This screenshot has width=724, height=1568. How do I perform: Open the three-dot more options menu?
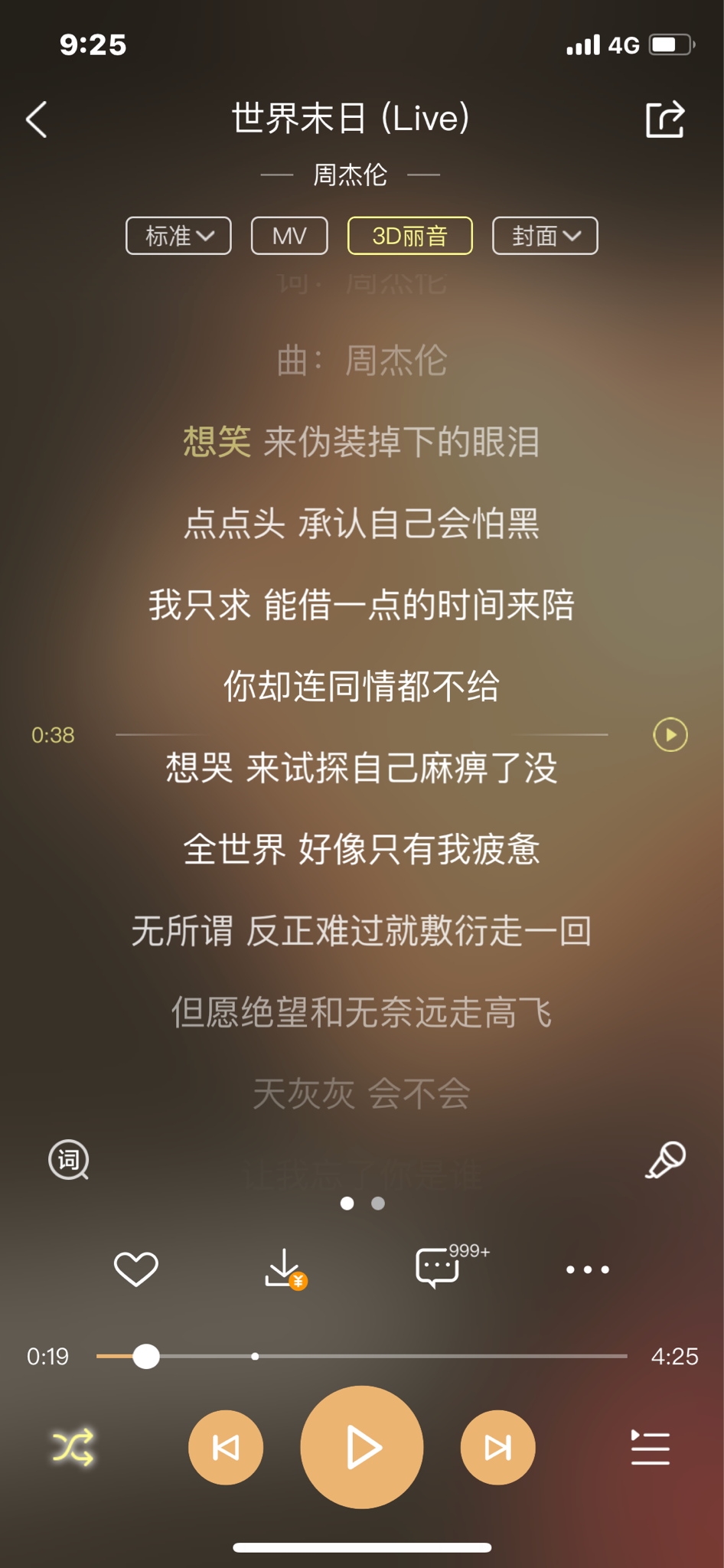point(587,1269)
